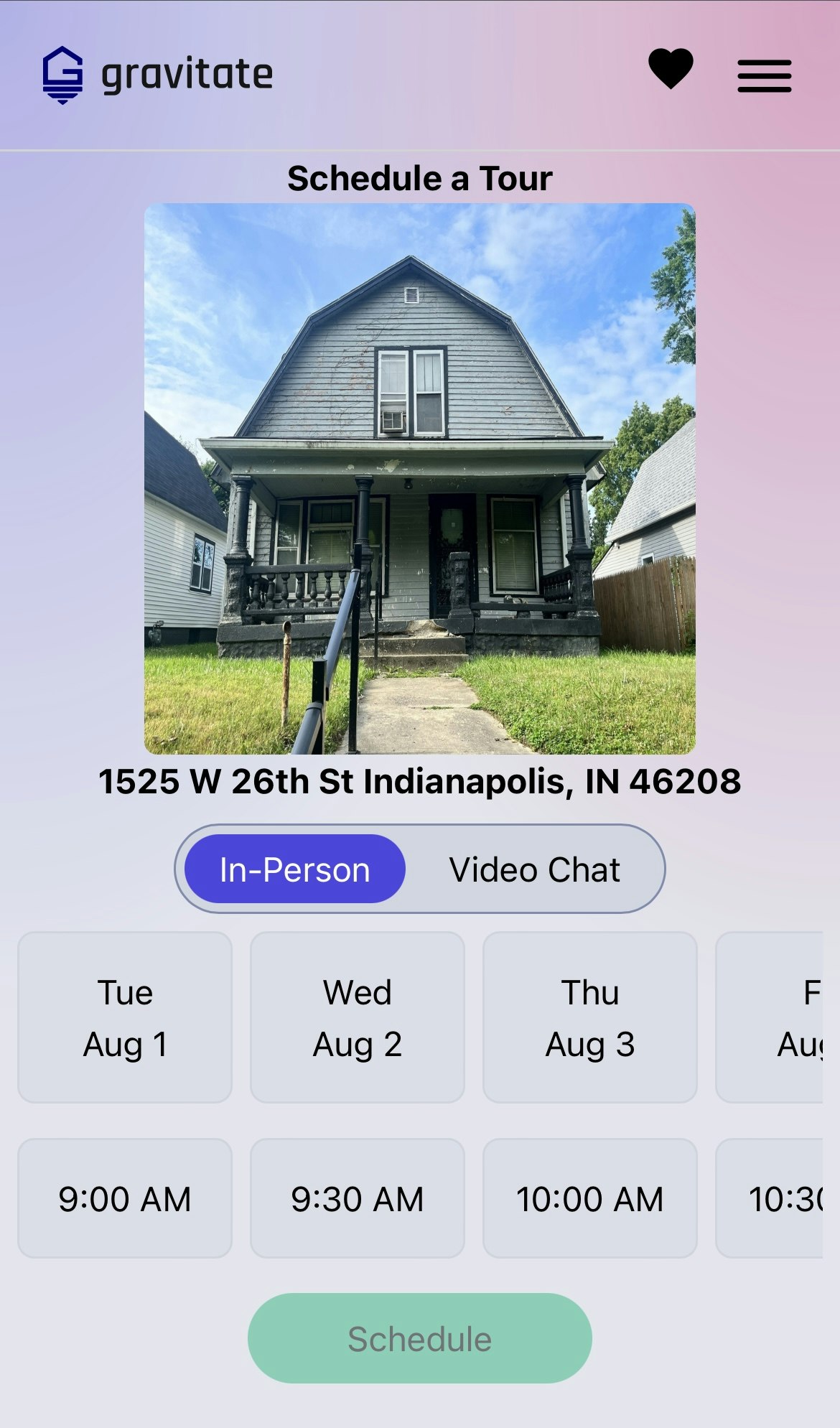
Task: Tap the Schedule button
Action: 420,1338
